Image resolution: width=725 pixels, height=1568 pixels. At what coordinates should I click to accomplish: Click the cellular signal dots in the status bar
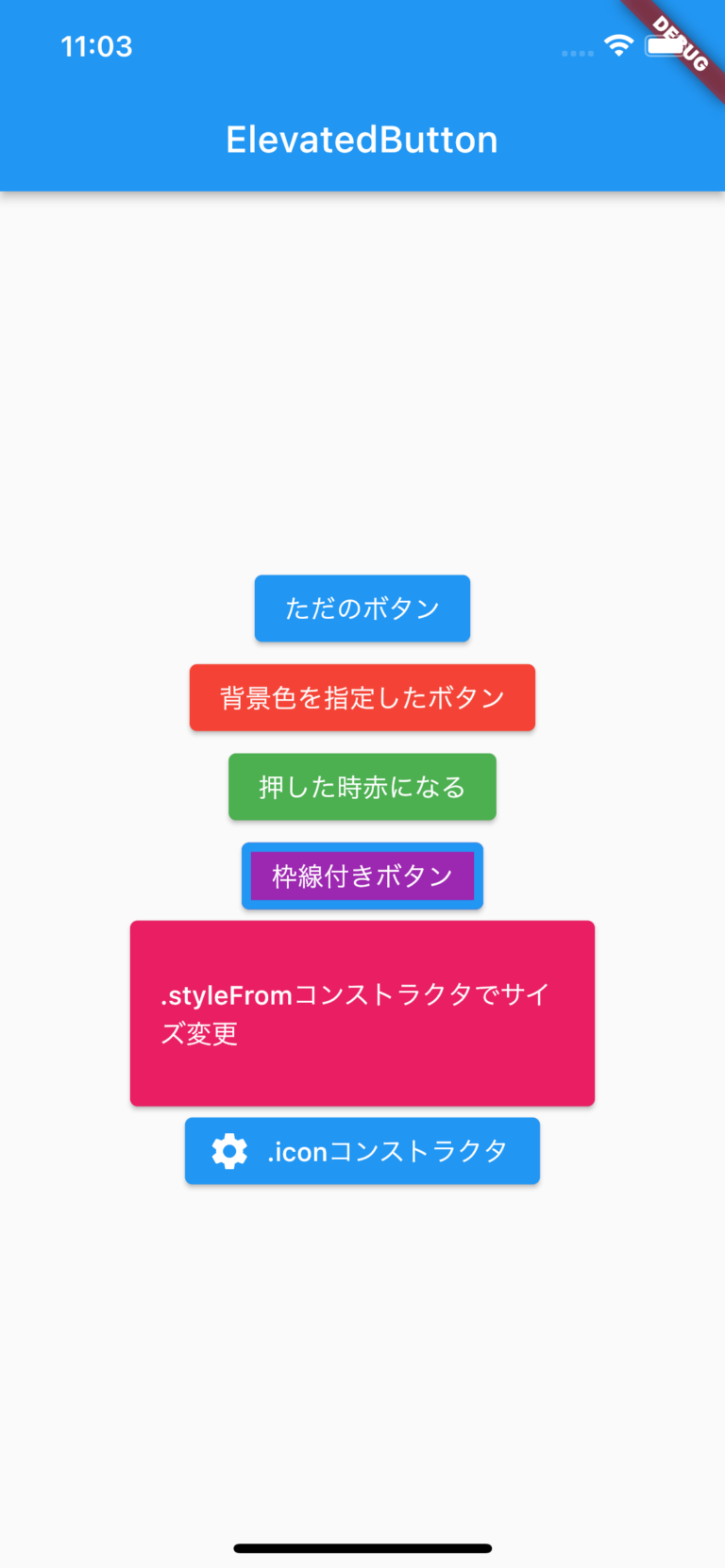click(x=577, y=54)
